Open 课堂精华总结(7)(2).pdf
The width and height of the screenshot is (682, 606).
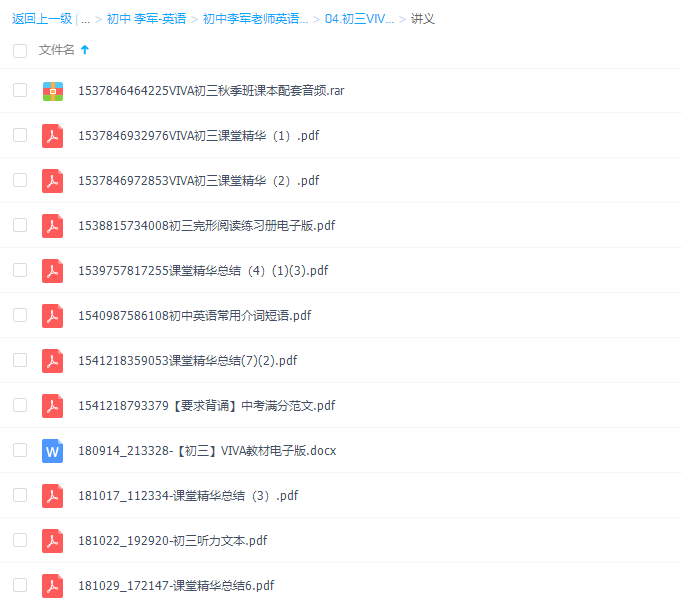pos(187,361)
